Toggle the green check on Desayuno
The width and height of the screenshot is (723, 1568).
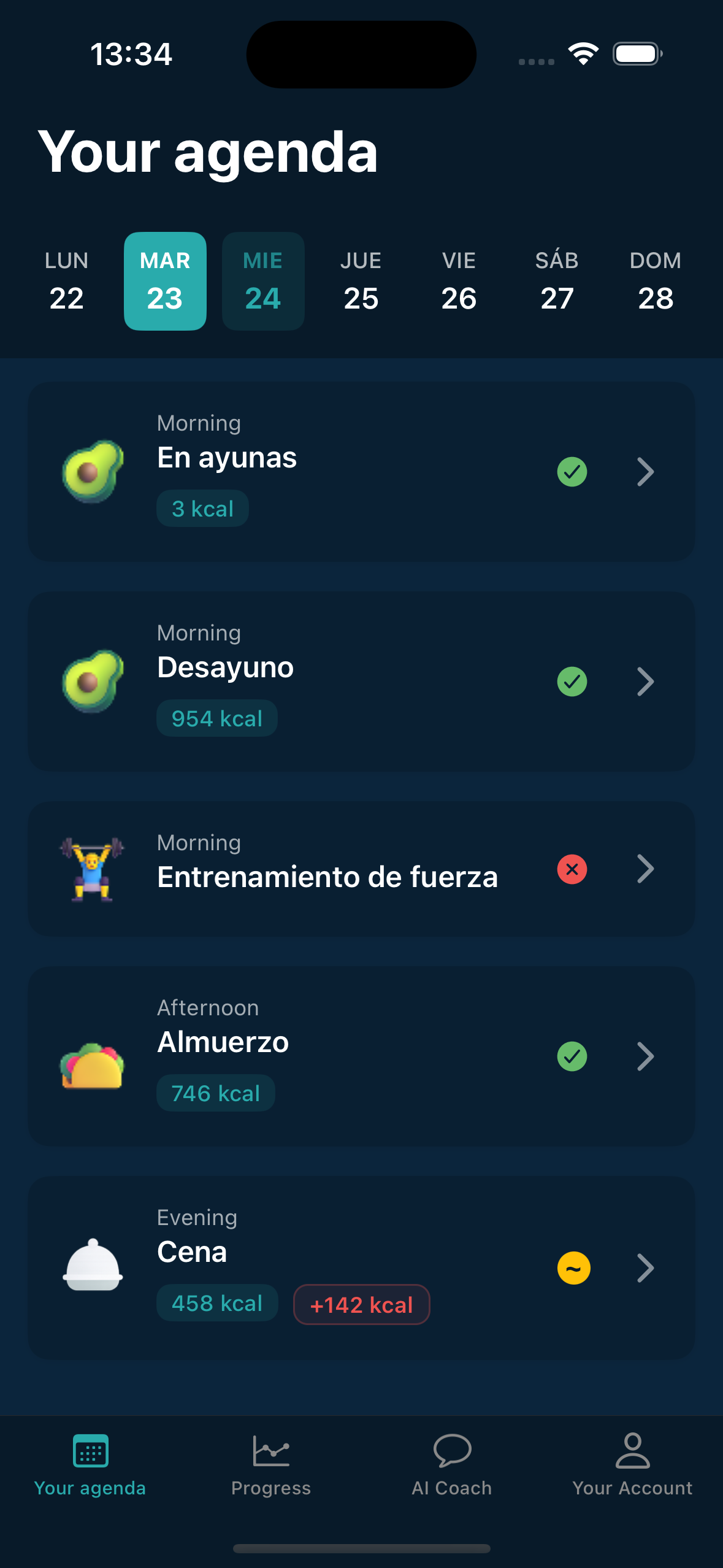[572, 681]
